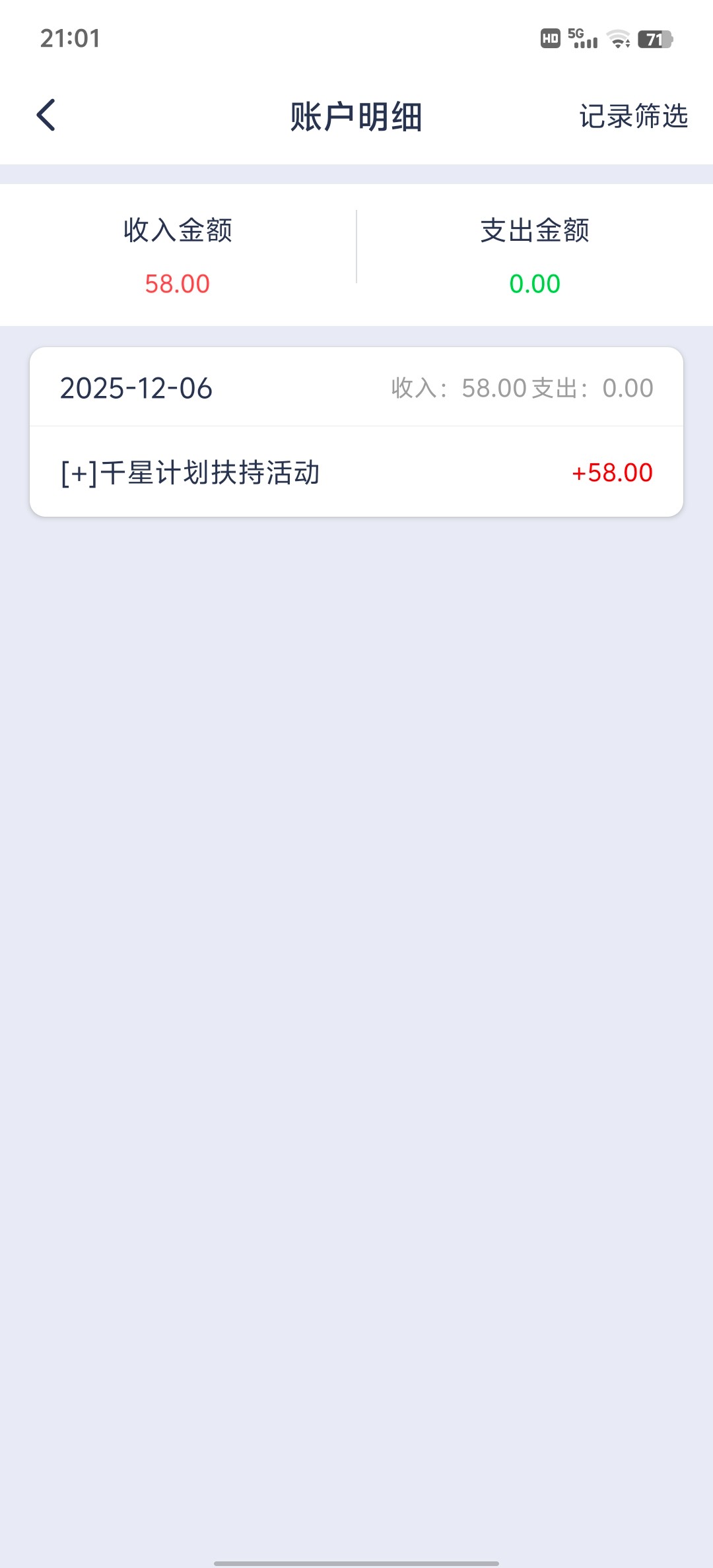Tap the red 58.00 income total

[x=178, y=282]
